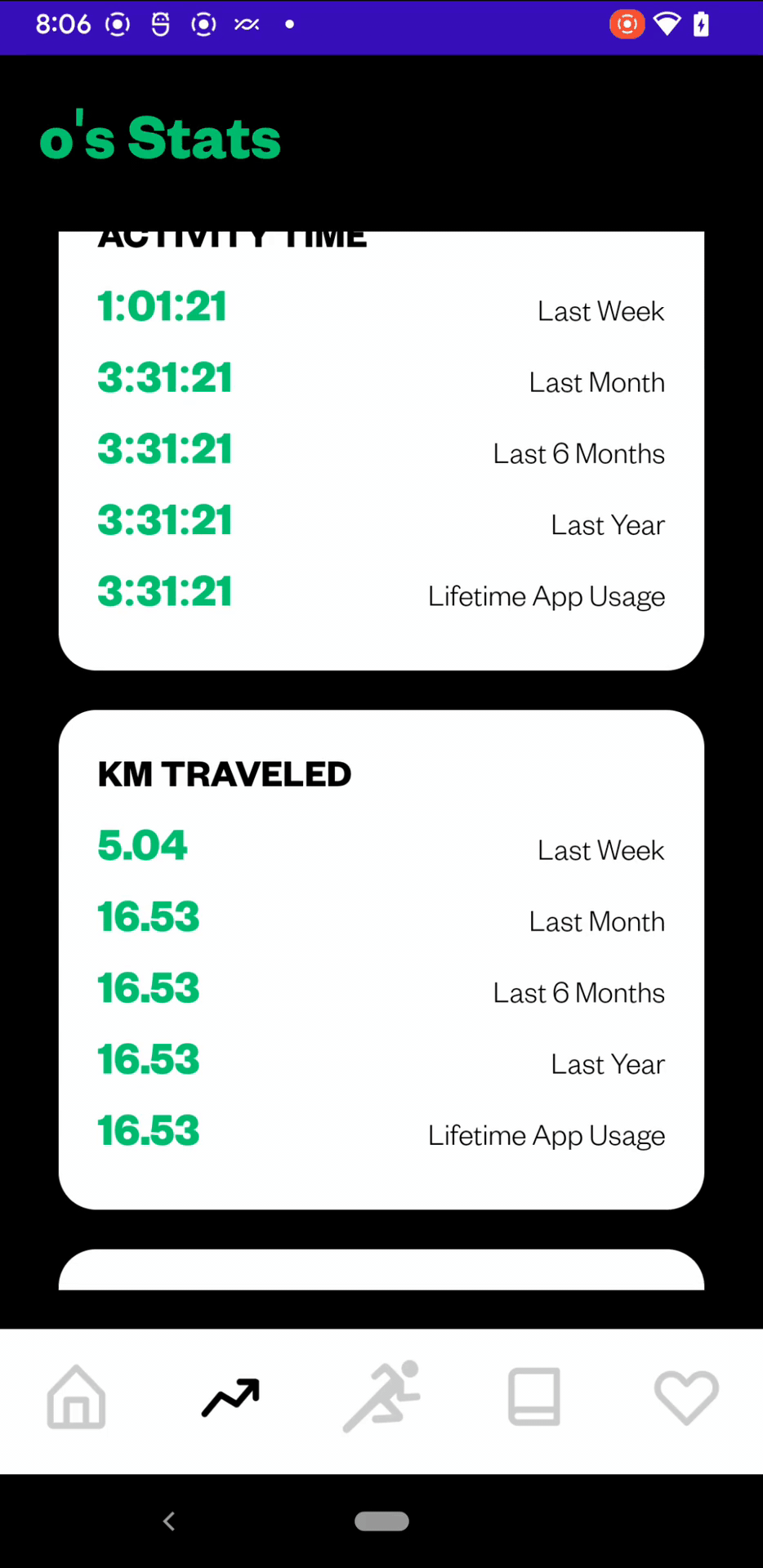This screenshot has width=763, height=1568.
Task: Tap Lifetime App Usage under KM TRAVELED
Action: (x=546, y=1135)
